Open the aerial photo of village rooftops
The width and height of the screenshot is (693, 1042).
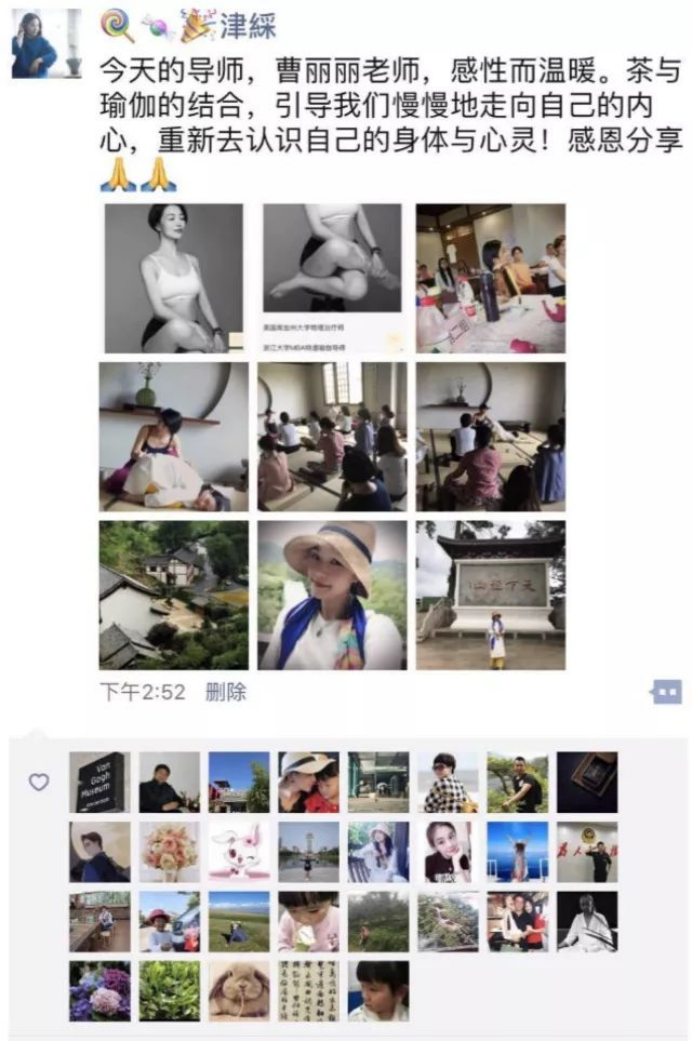[x=174, y=595]
